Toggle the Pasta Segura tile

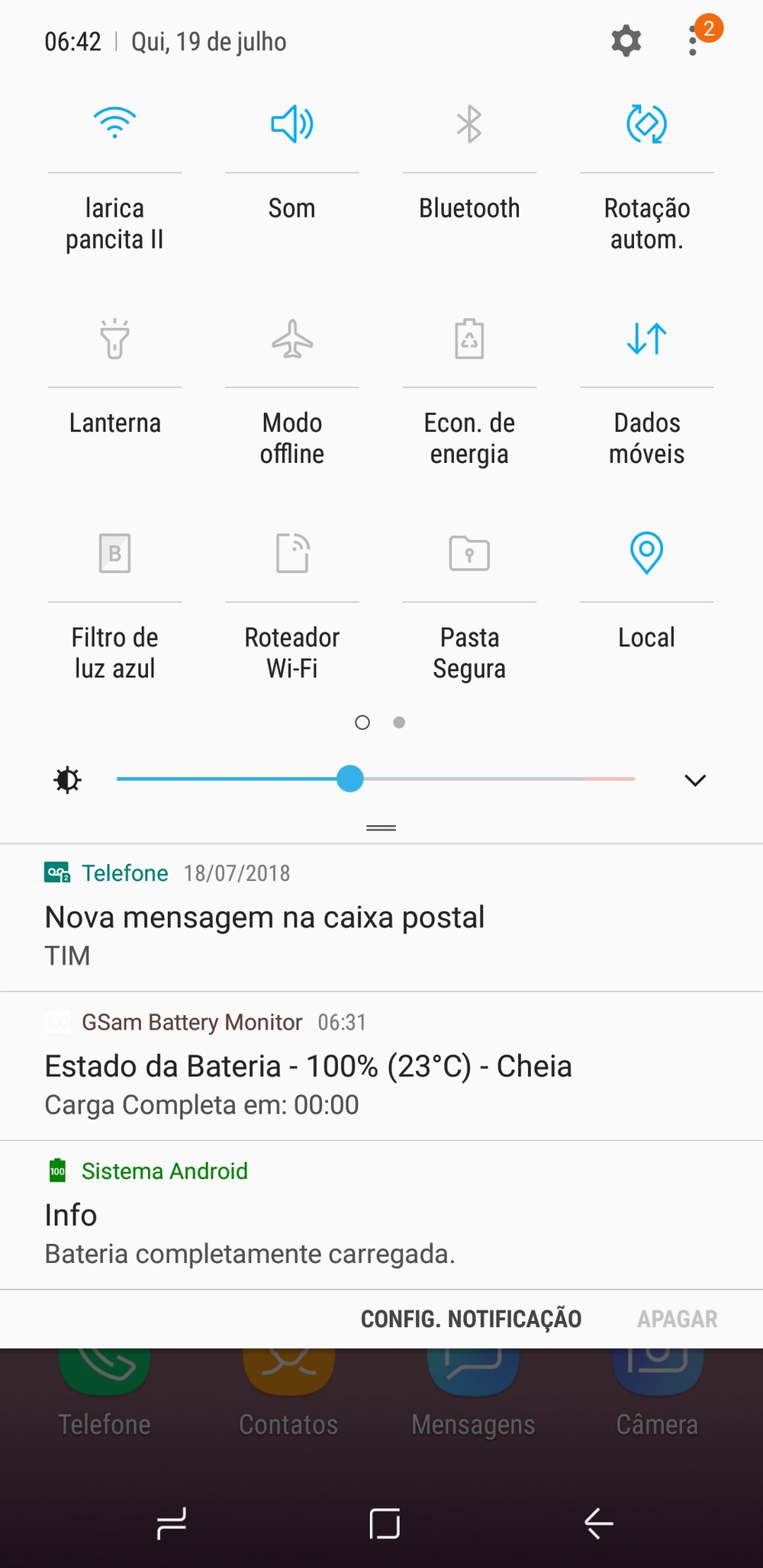click(469, 553)
